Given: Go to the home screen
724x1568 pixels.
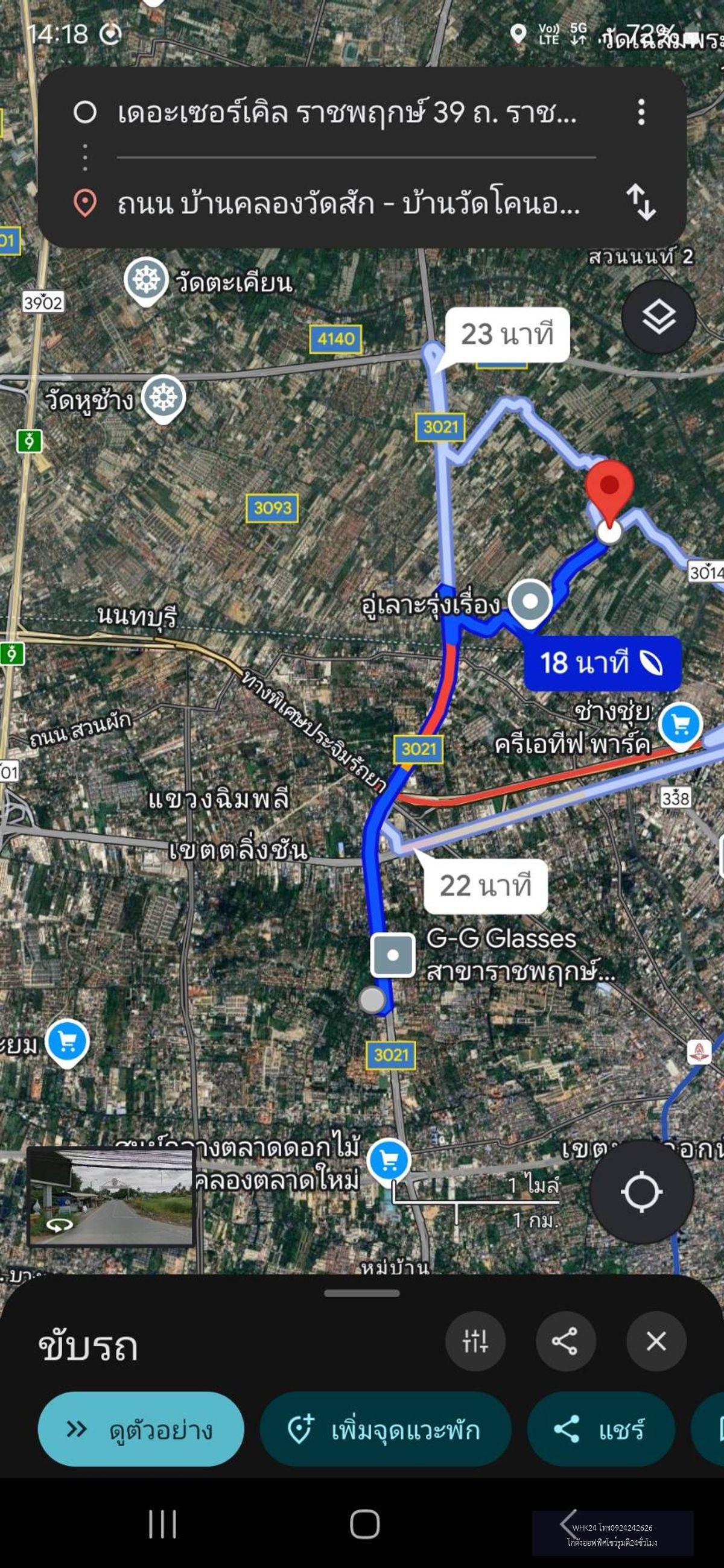Looking at the screenshot, I should coord(365,1524).
